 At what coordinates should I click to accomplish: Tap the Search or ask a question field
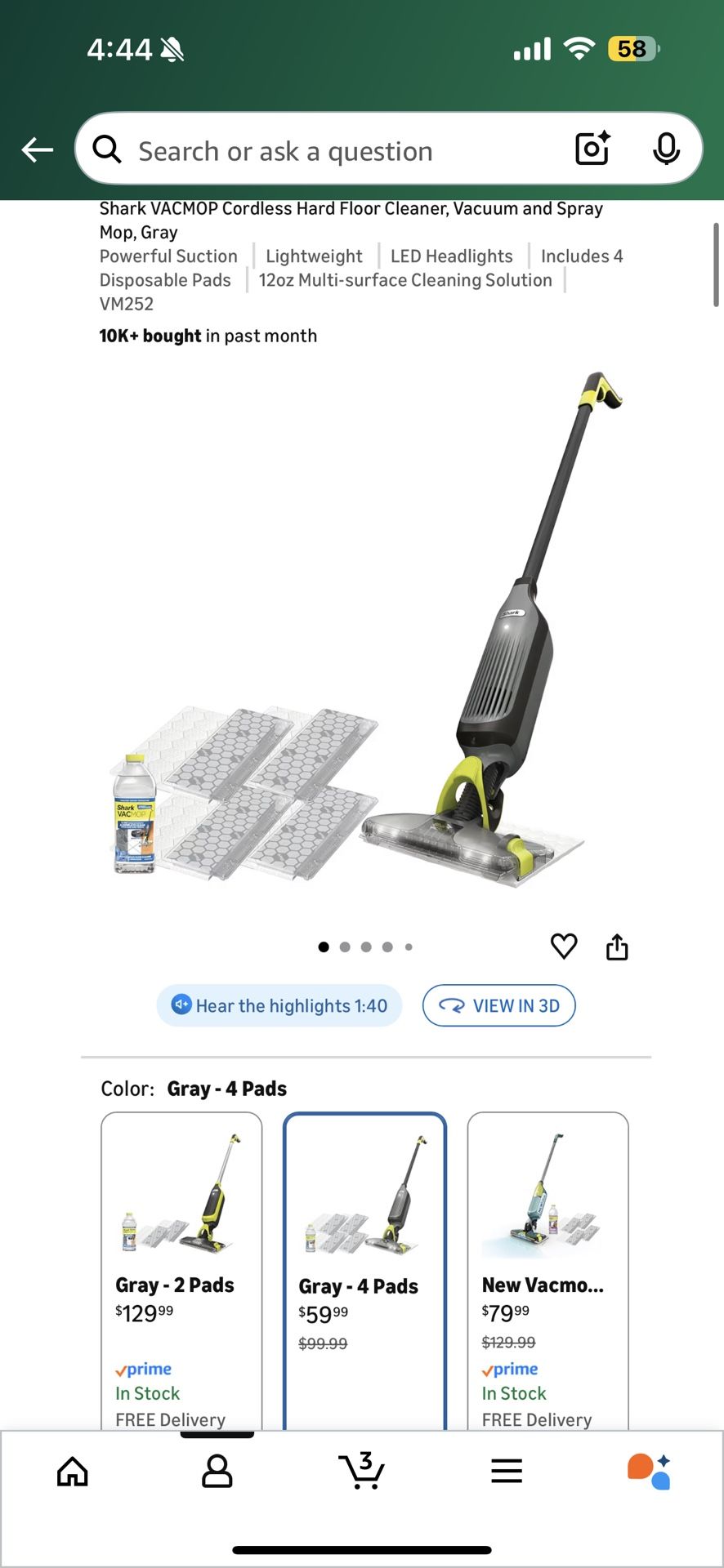pos(327,150)
